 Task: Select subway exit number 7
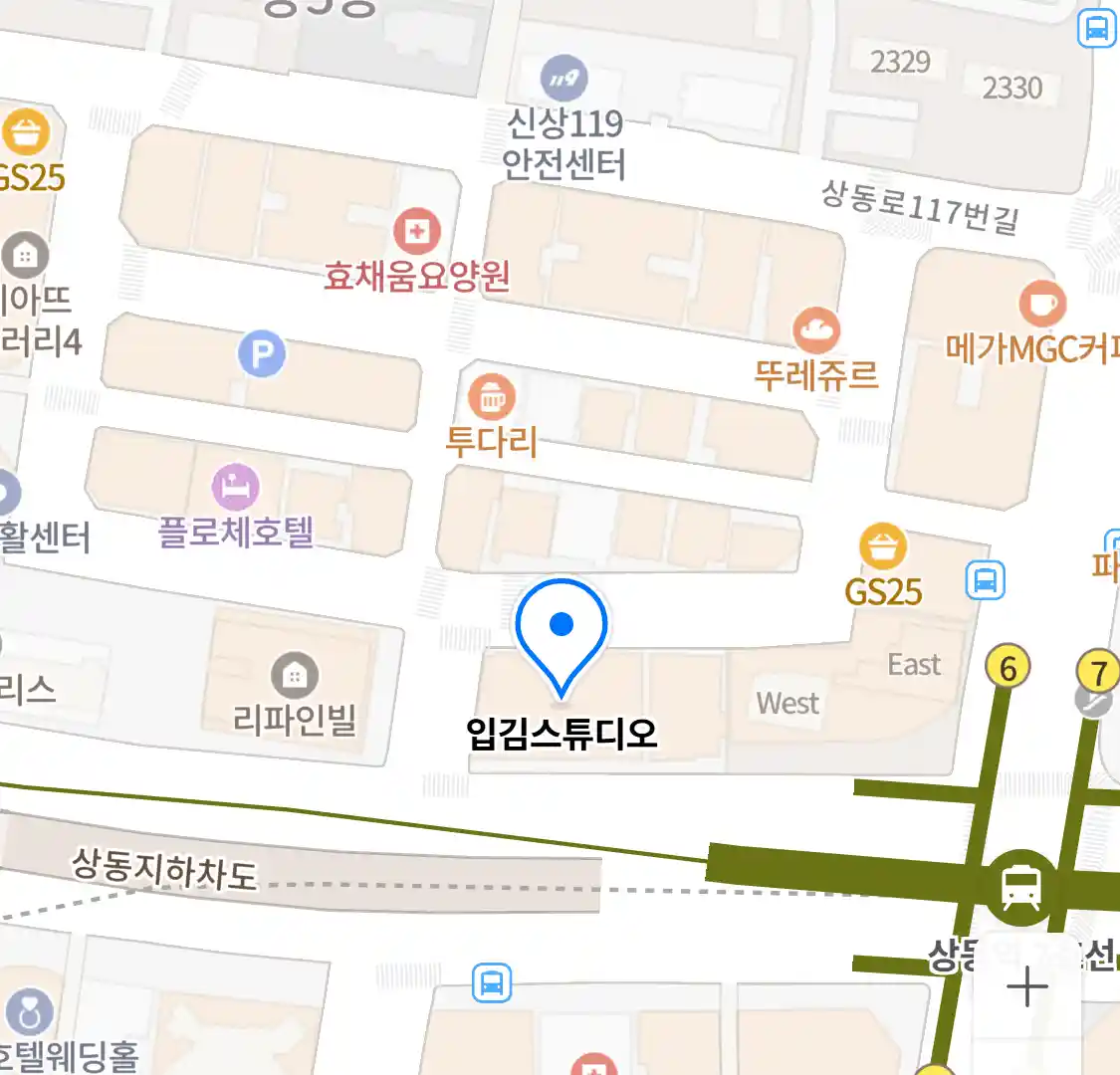pyautogui.click(x=1098, y=673)
